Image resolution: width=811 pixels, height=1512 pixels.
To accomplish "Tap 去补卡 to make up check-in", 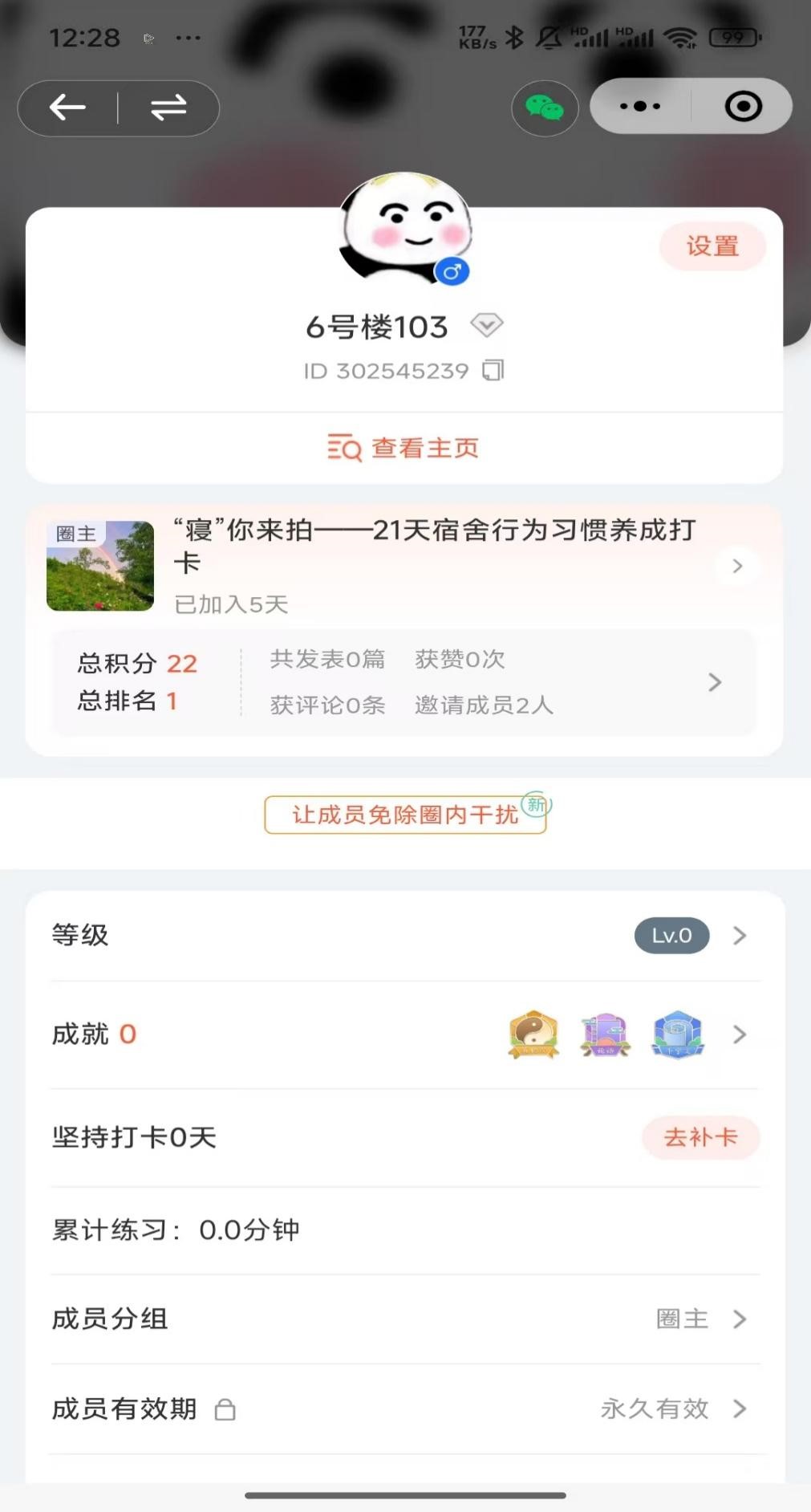I will point(700,1137).
